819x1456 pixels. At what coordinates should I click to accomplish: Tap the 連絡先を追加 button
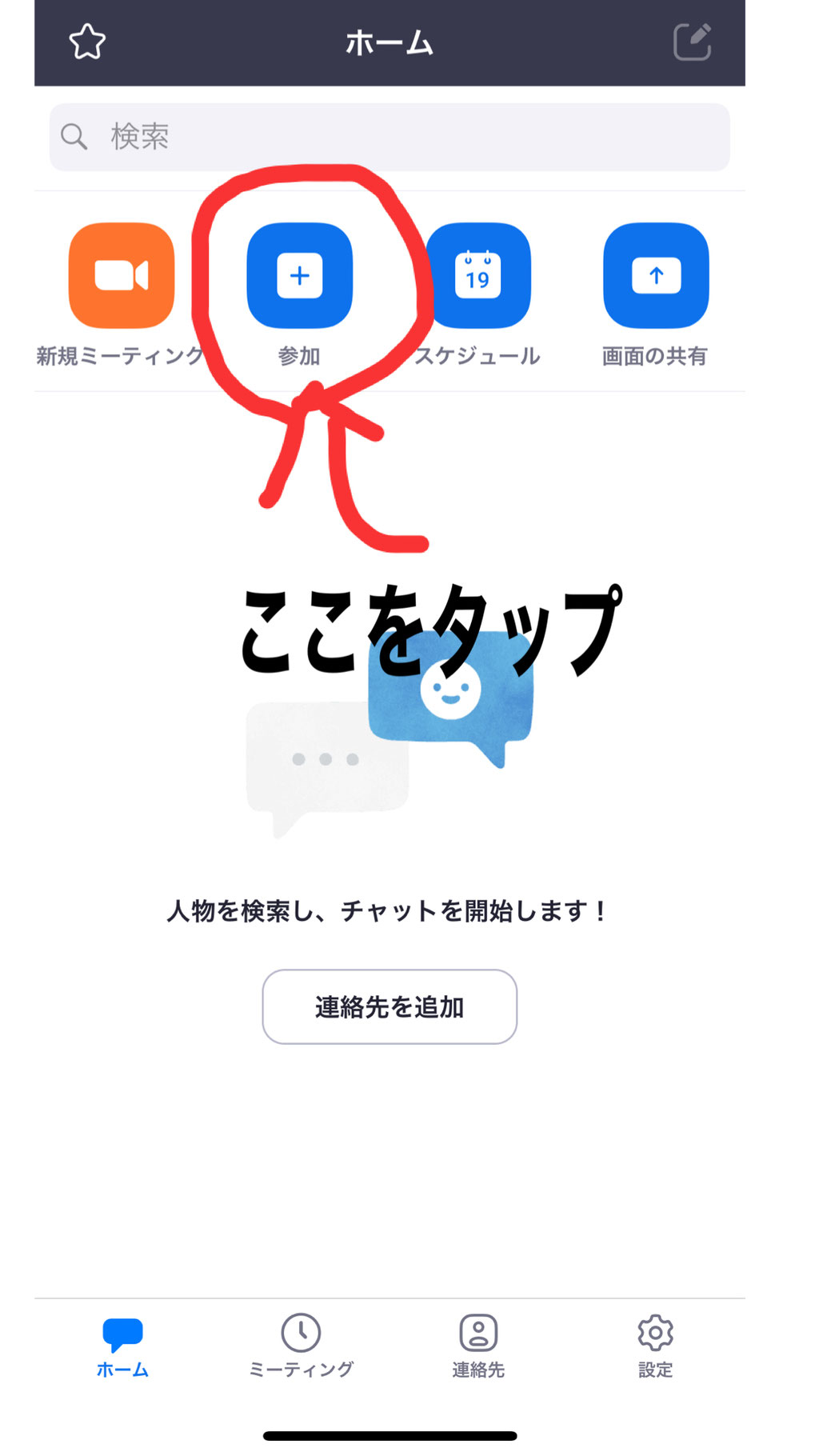tap(390, 1006)
